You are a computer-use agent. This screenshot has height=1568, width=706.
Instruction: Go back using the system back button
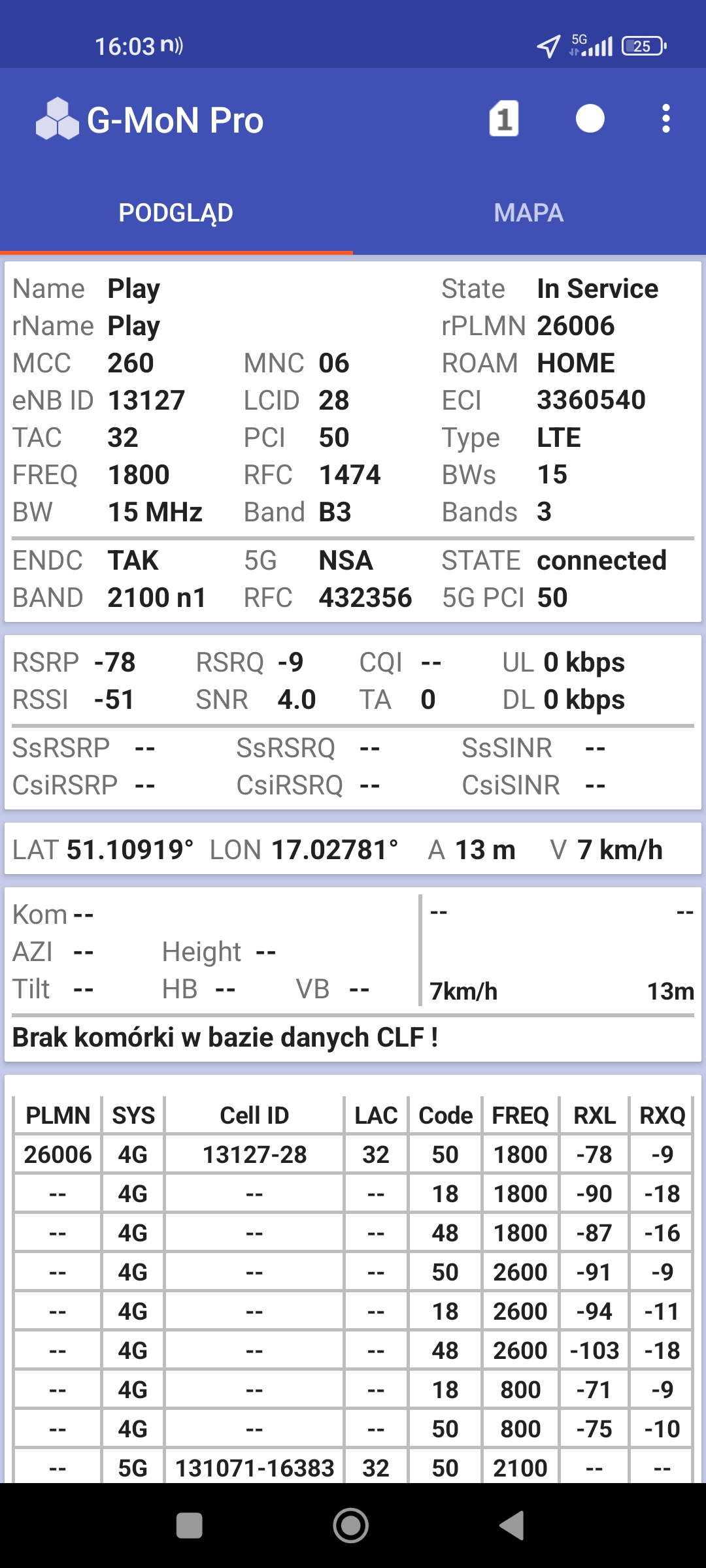pos(512,1526)
